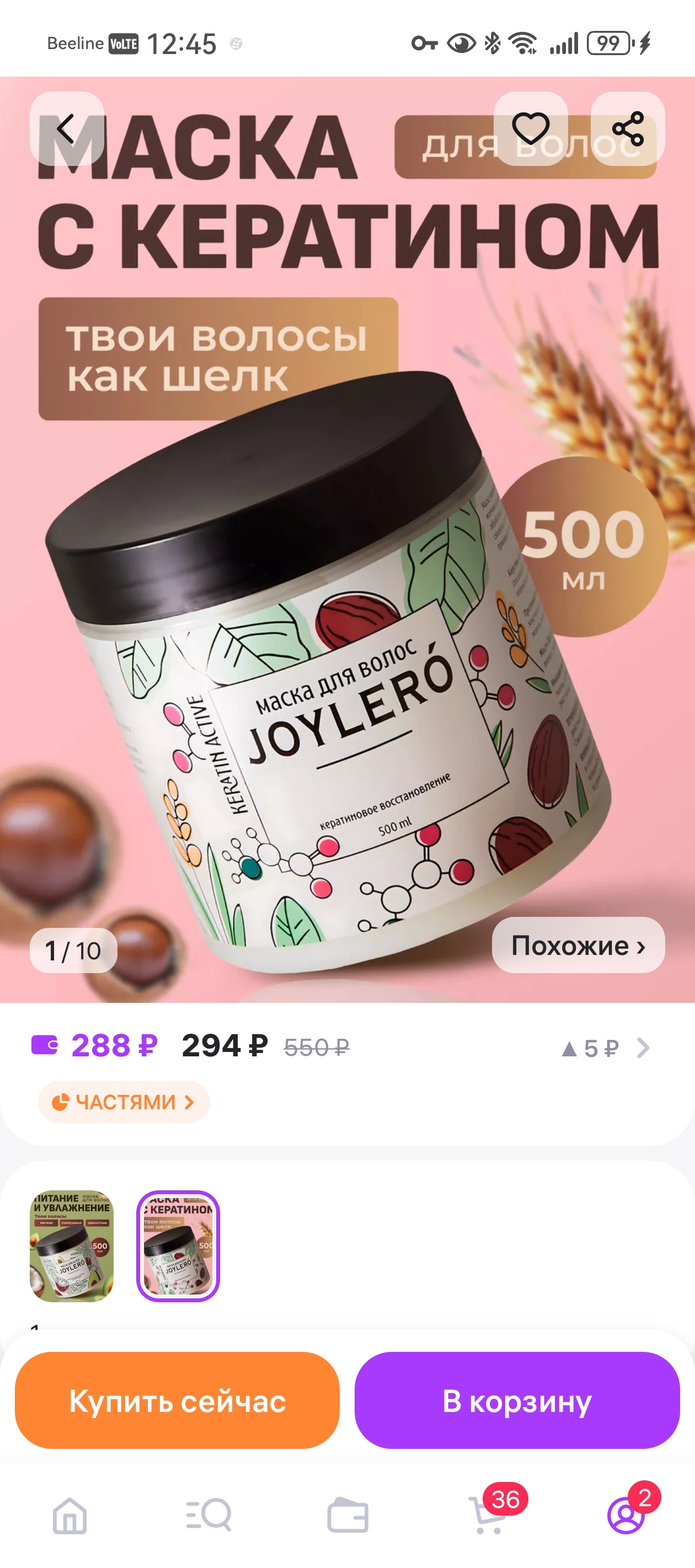Select the pink keratin mask variant
The image size is (695, 1568).
coord(178,1245)
